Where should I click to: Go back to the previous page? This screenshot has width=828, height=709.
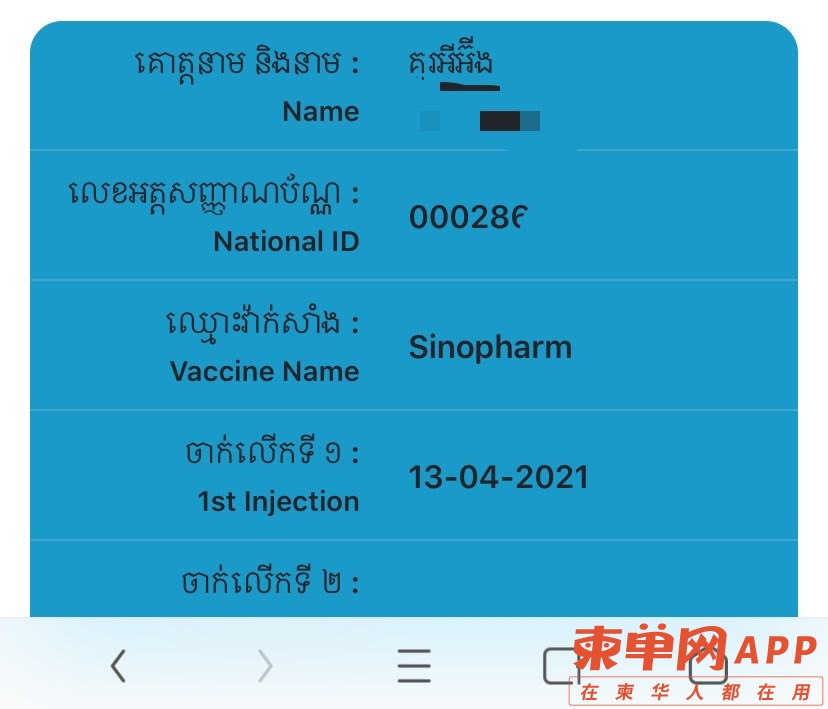coord(118,665)
